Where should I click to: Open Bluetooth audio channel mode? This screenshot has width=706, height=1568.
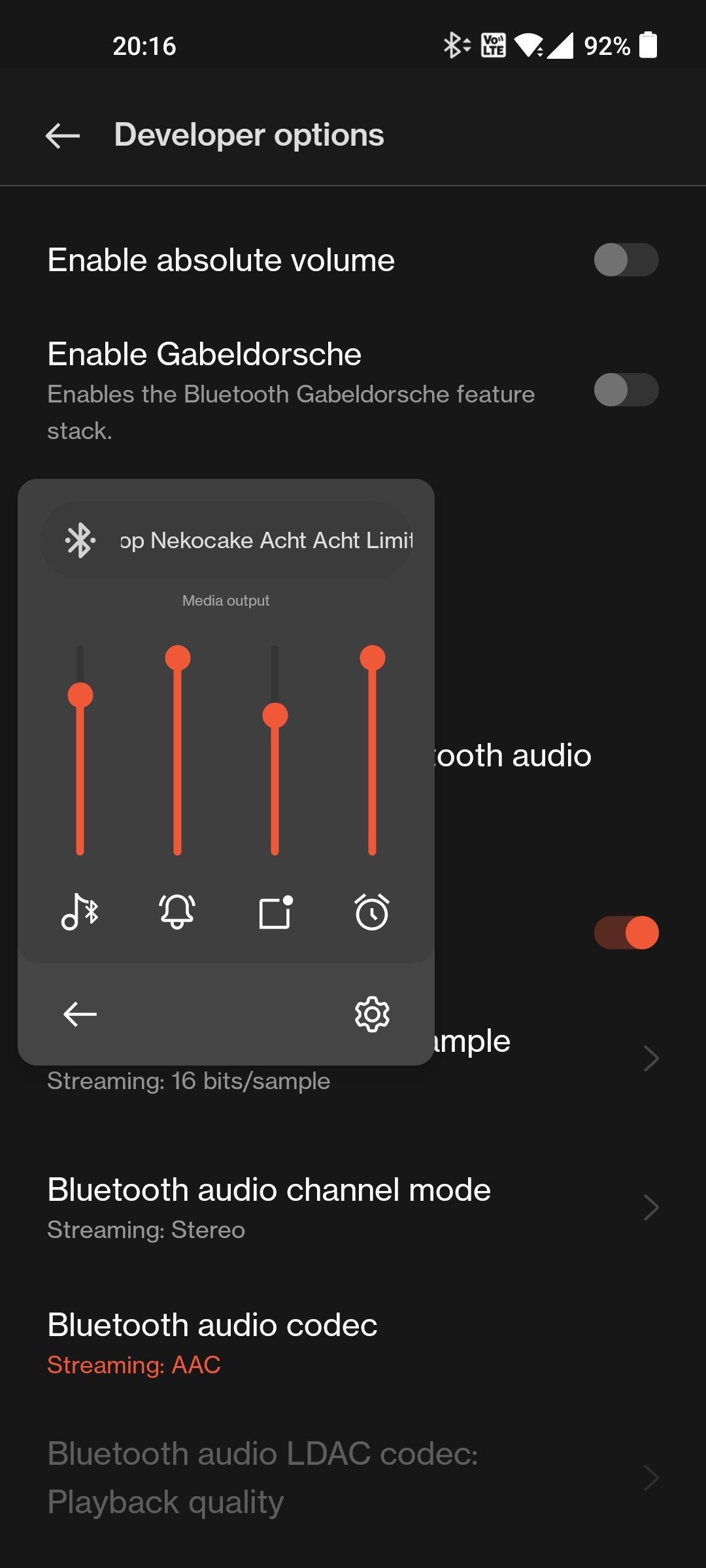[353, 1207]
